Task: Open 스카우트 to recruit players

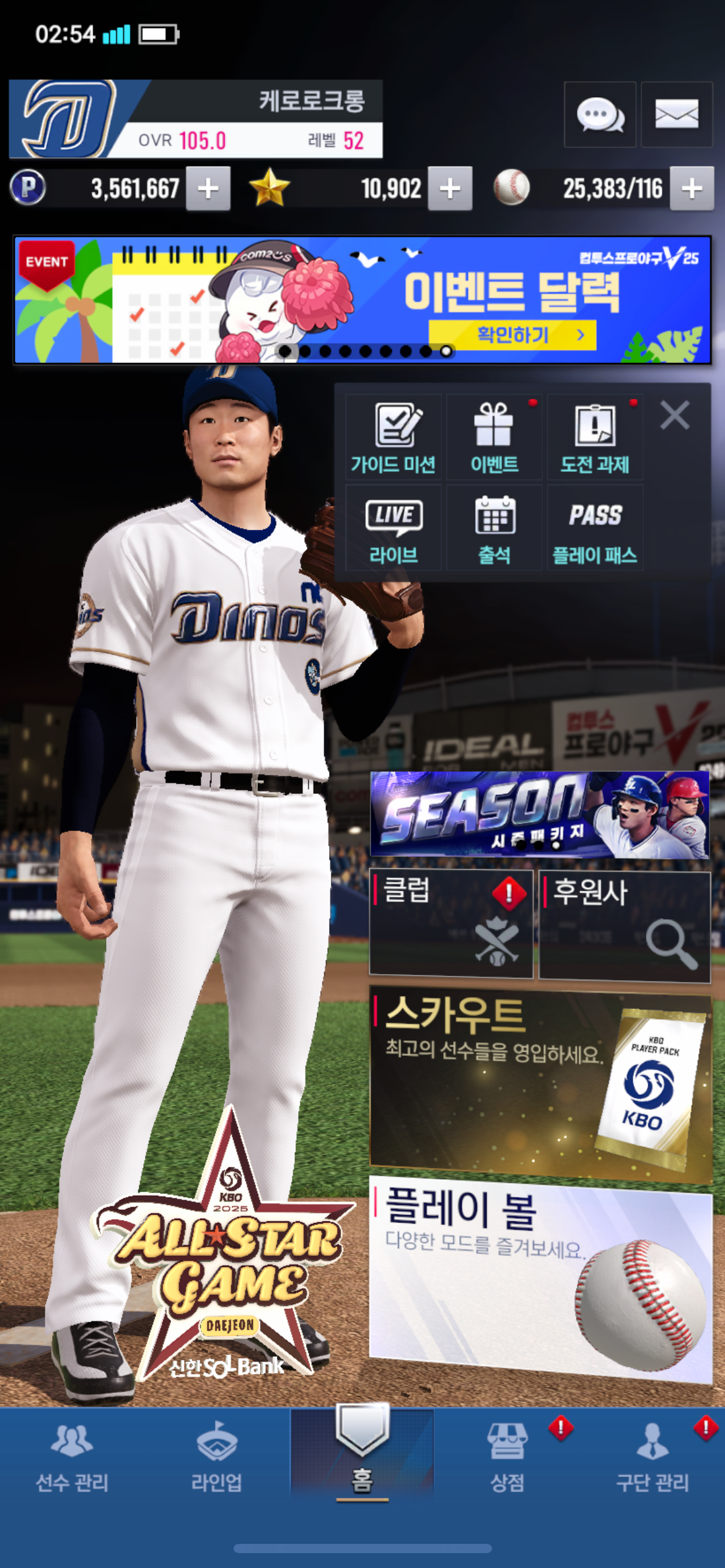Action: (x=540, y=1084)
